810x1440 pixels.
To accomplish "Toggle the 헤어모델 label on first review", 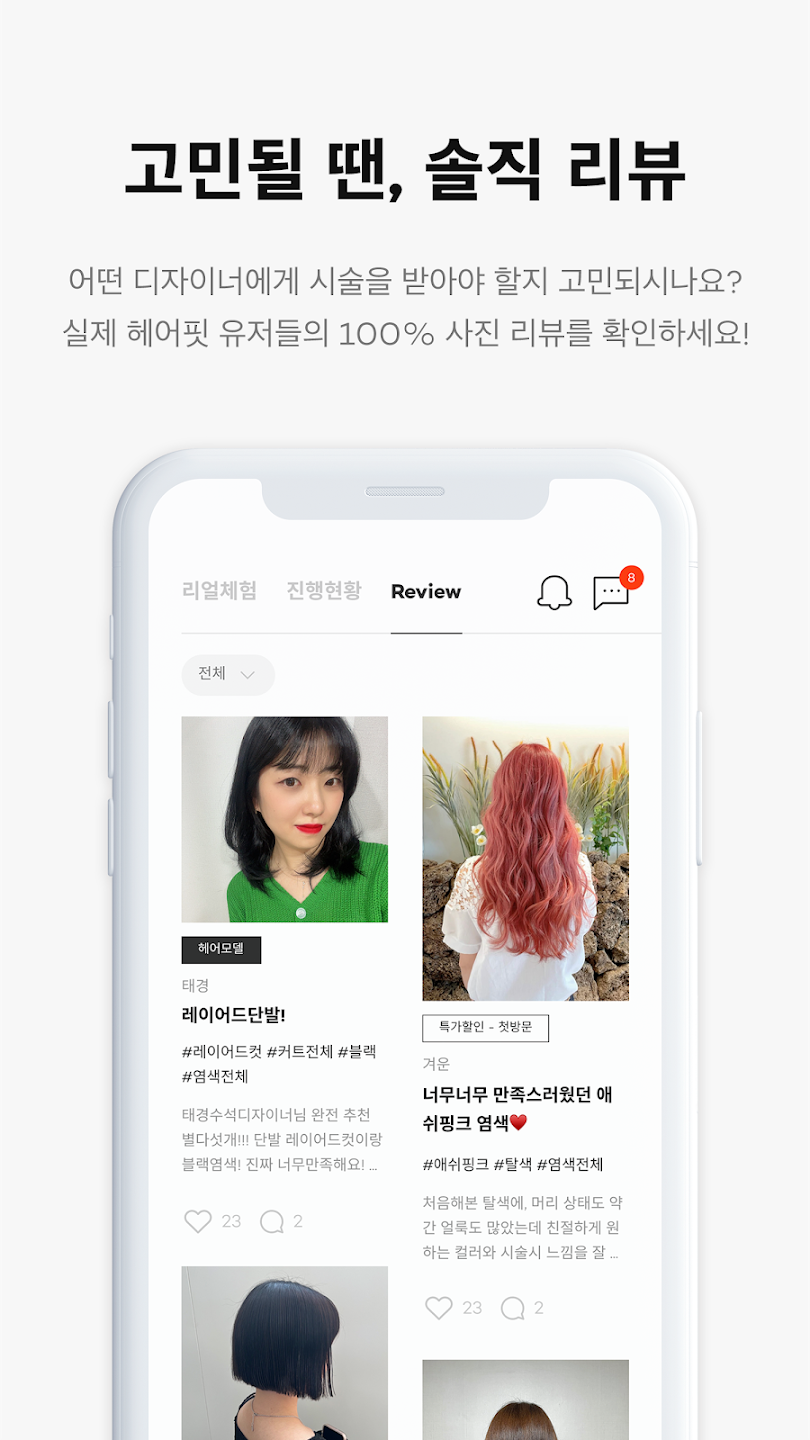I will click(221, 950).
